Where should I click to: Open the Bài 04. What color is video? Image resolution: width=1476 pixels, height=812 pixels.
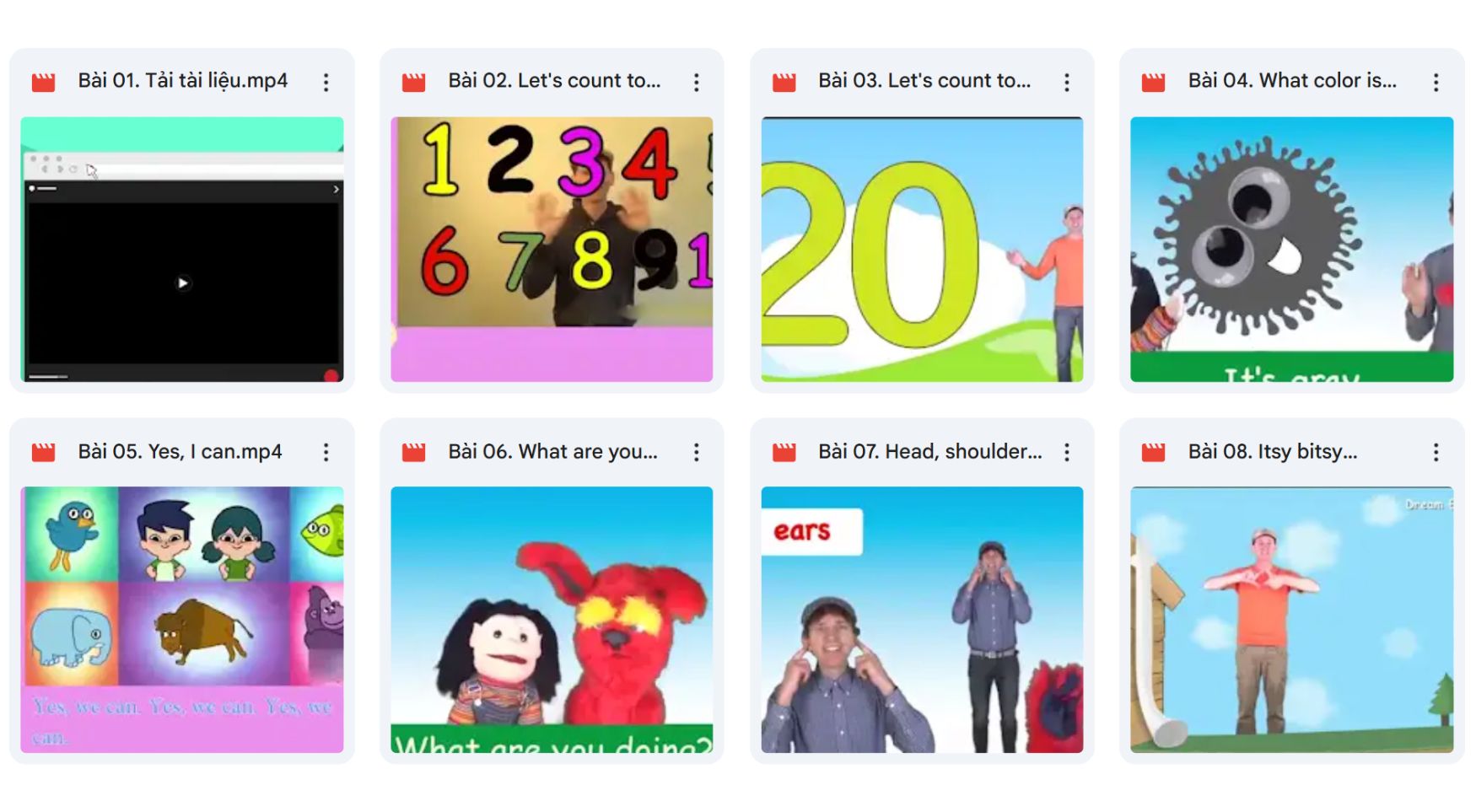[x=1291, y=250]
